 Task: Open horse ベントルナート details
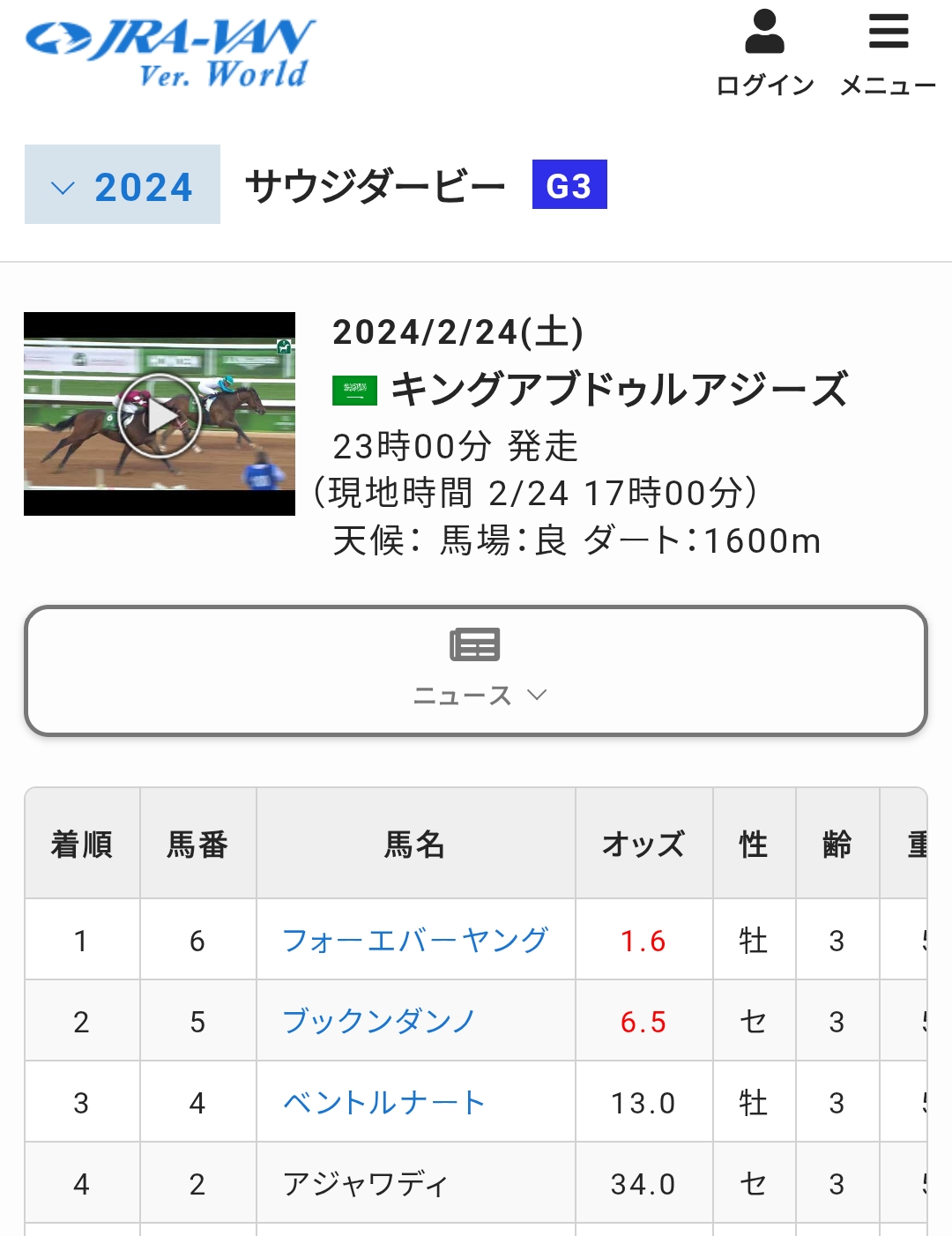(x=384, y=1102)
